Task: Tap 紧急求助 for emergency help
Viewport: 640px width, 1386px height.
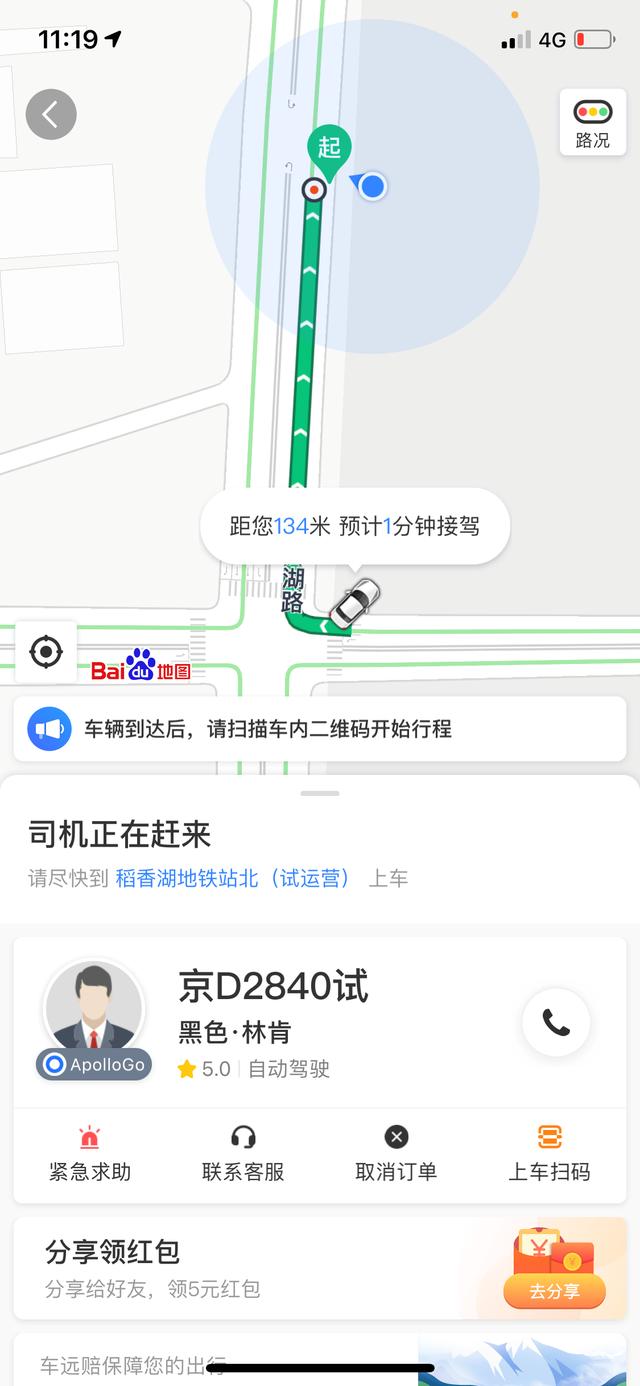Action: [90, 1154]
